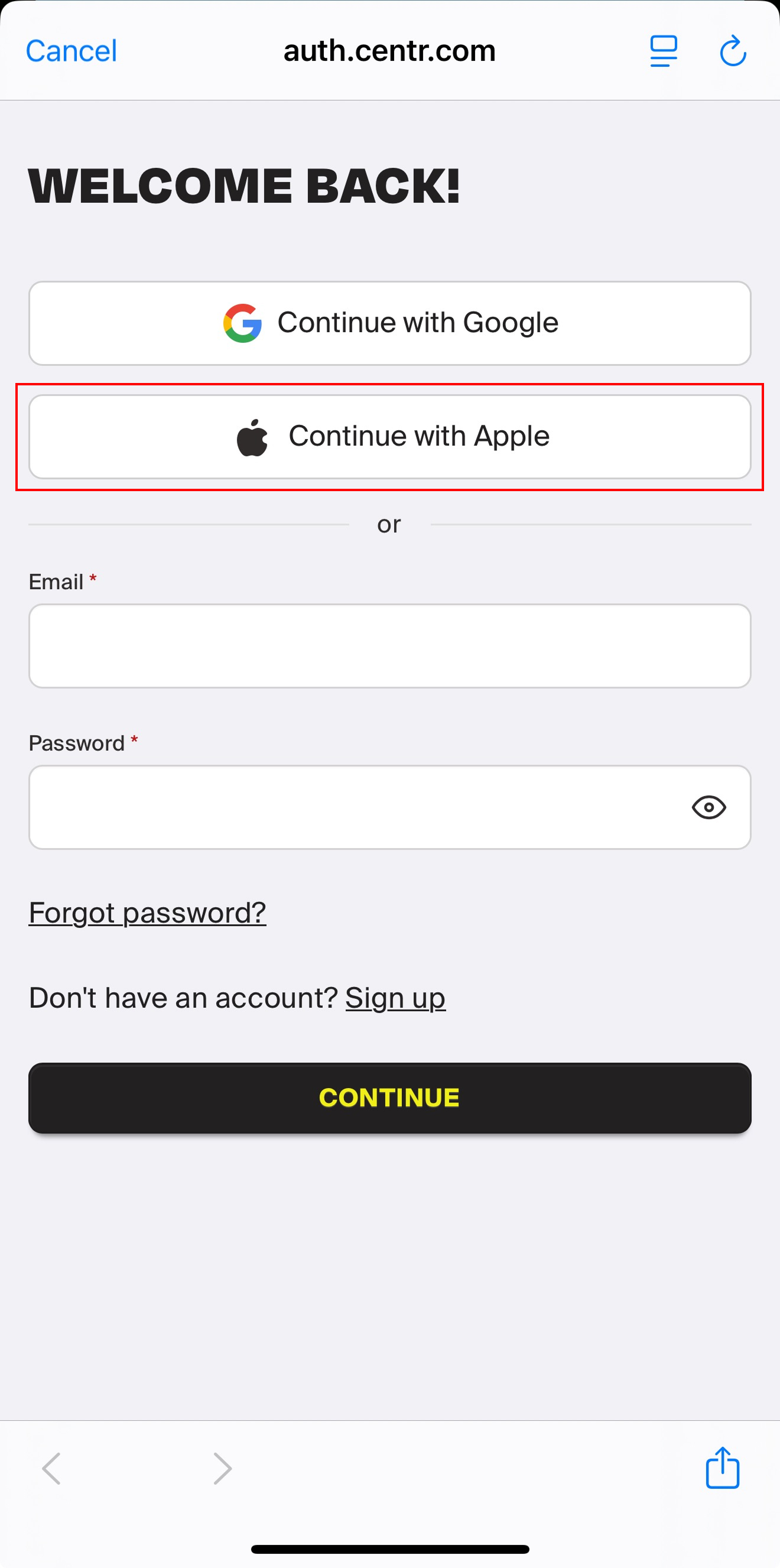Go forward using the browser forward arrow
This screenshot has height=1568, width=780.
[222, 1468]
